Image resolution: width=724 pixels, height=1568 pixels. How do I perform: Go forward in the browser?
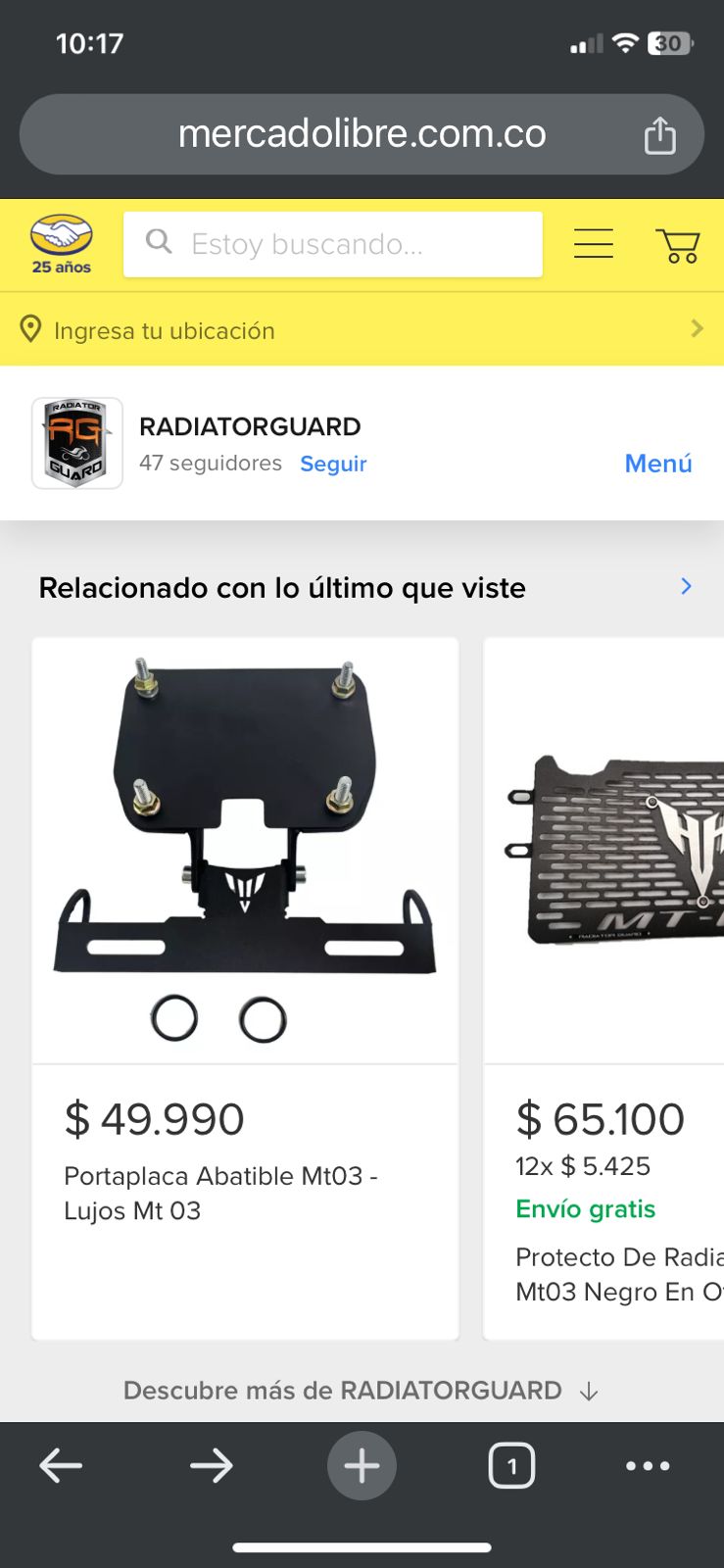click(211, 1466)
